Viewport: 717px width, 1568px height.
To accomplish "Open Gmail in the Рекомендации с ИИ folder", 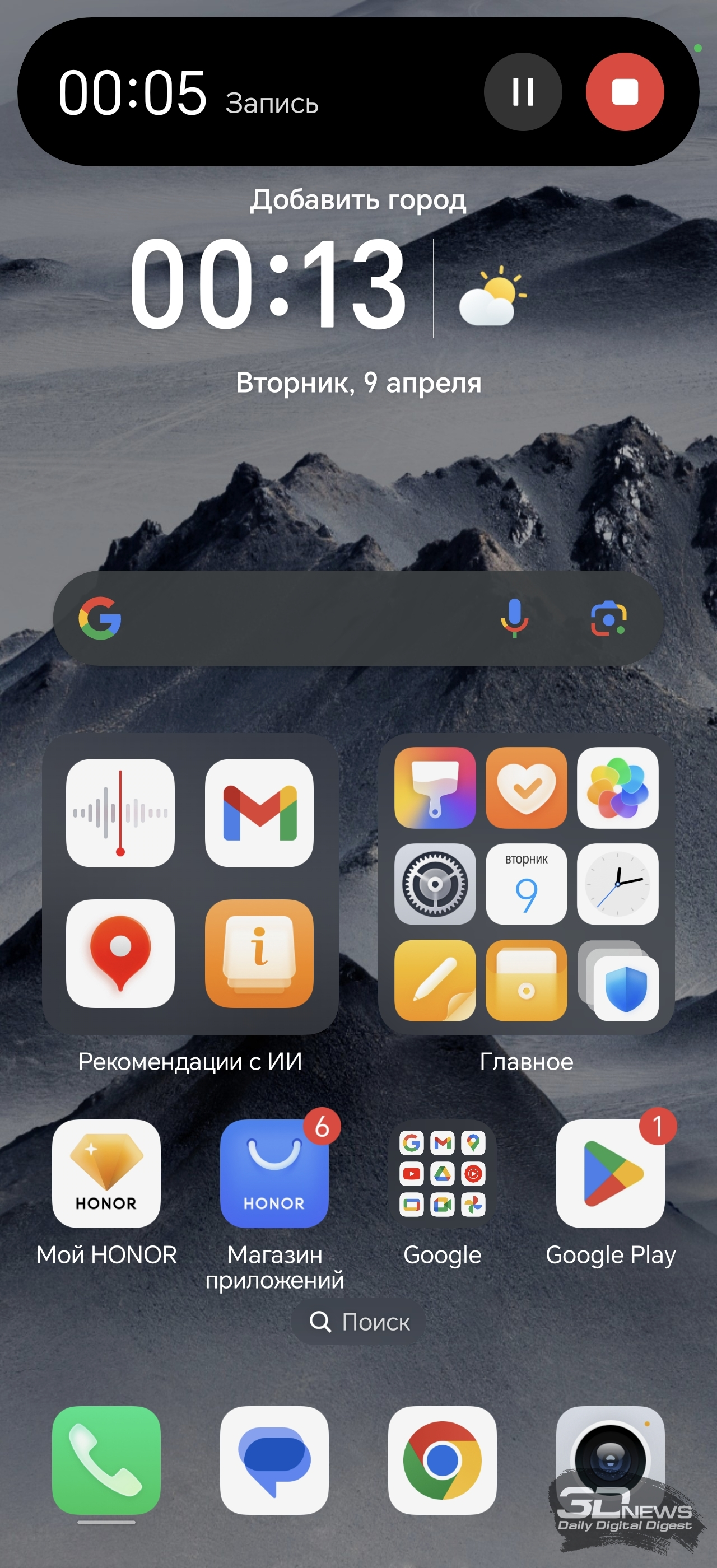I will (259, 813).
